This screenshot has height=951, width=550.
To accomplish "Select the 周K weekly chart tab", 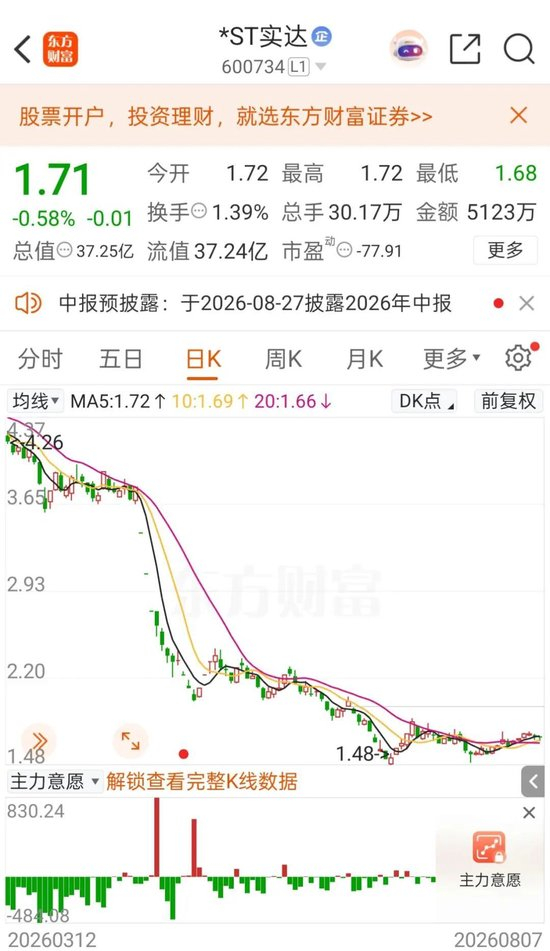I will pos(283,359).
